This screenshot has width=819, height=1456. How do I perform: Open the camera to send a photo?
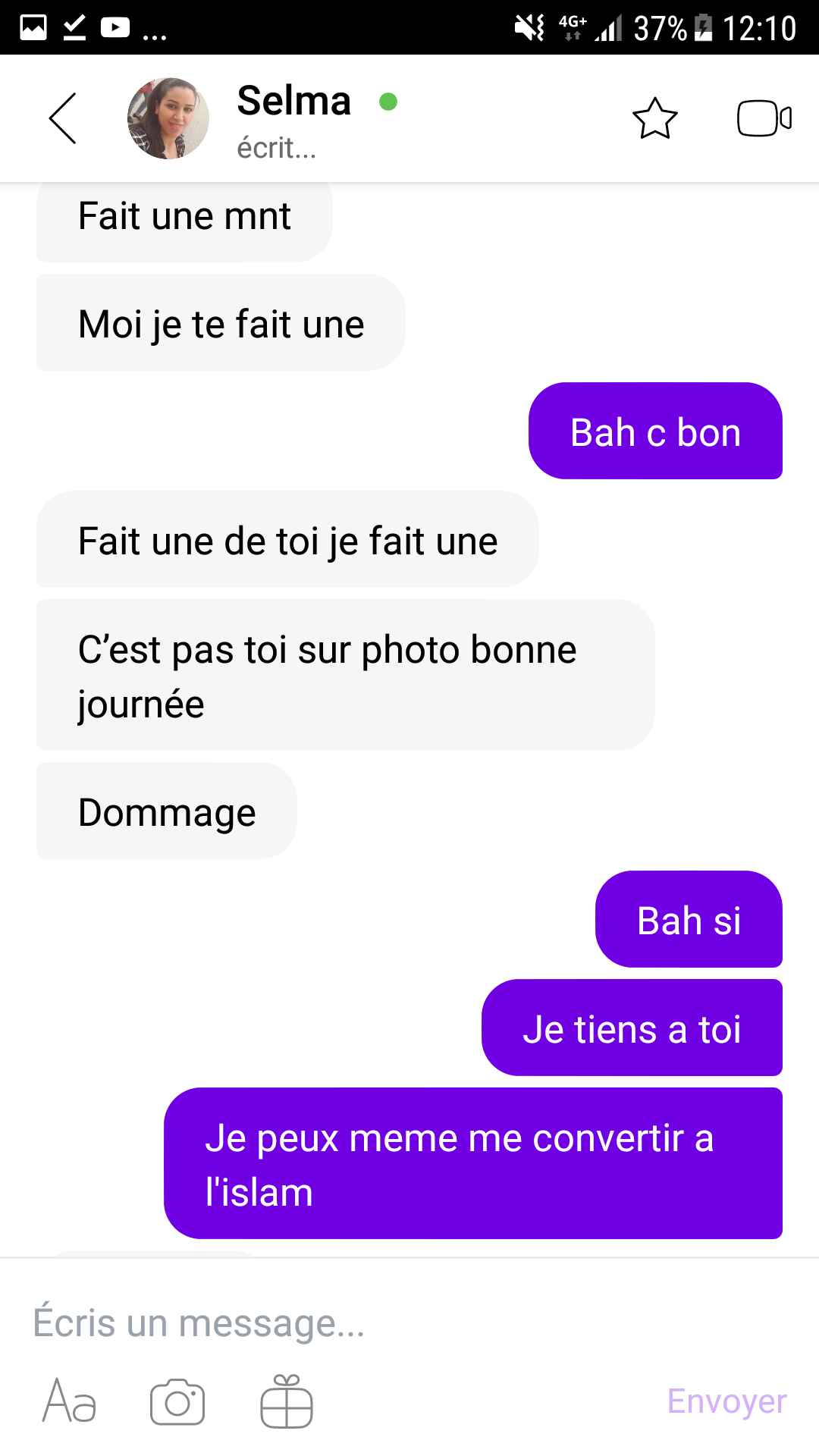(x=177, y=1401)
